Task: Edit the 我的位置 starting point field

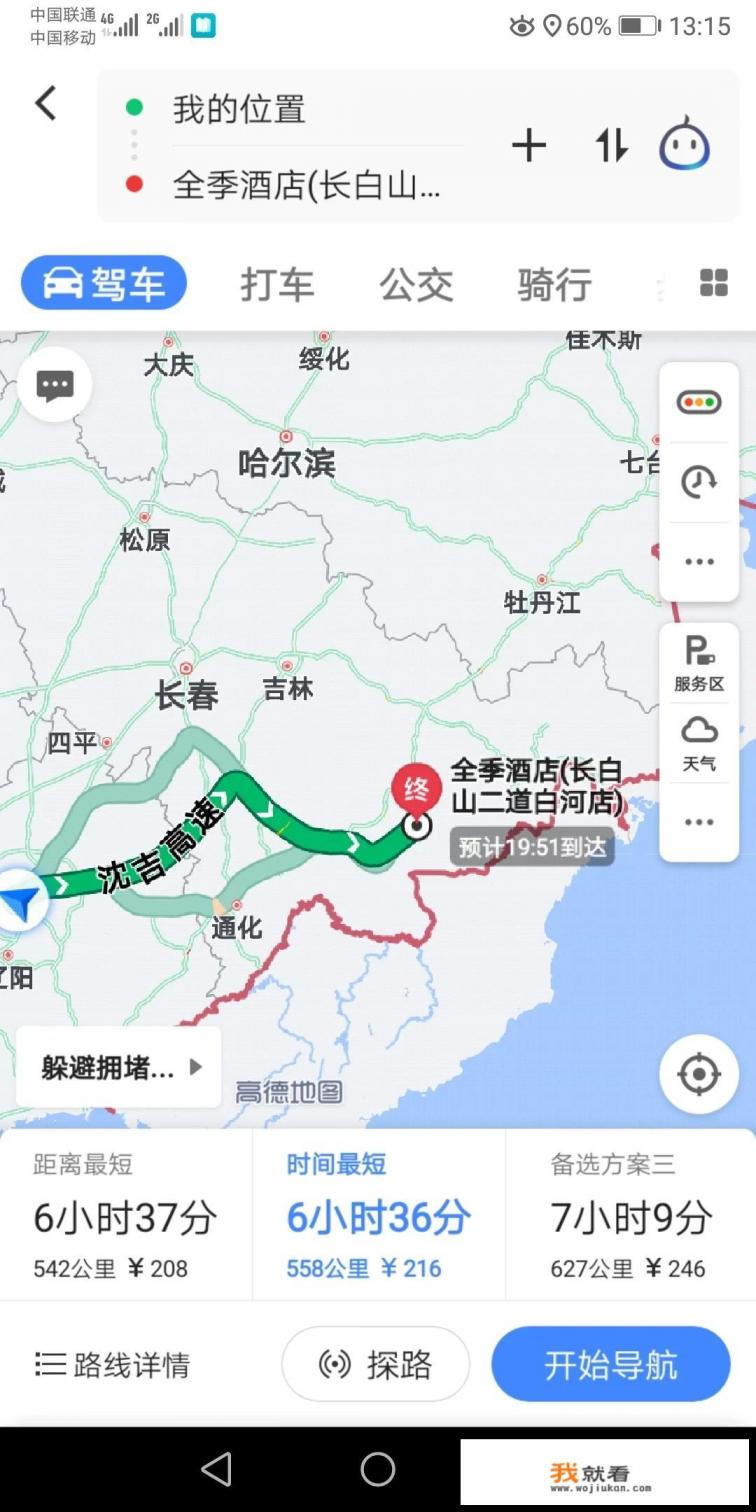Action: [x=300, y=109]
